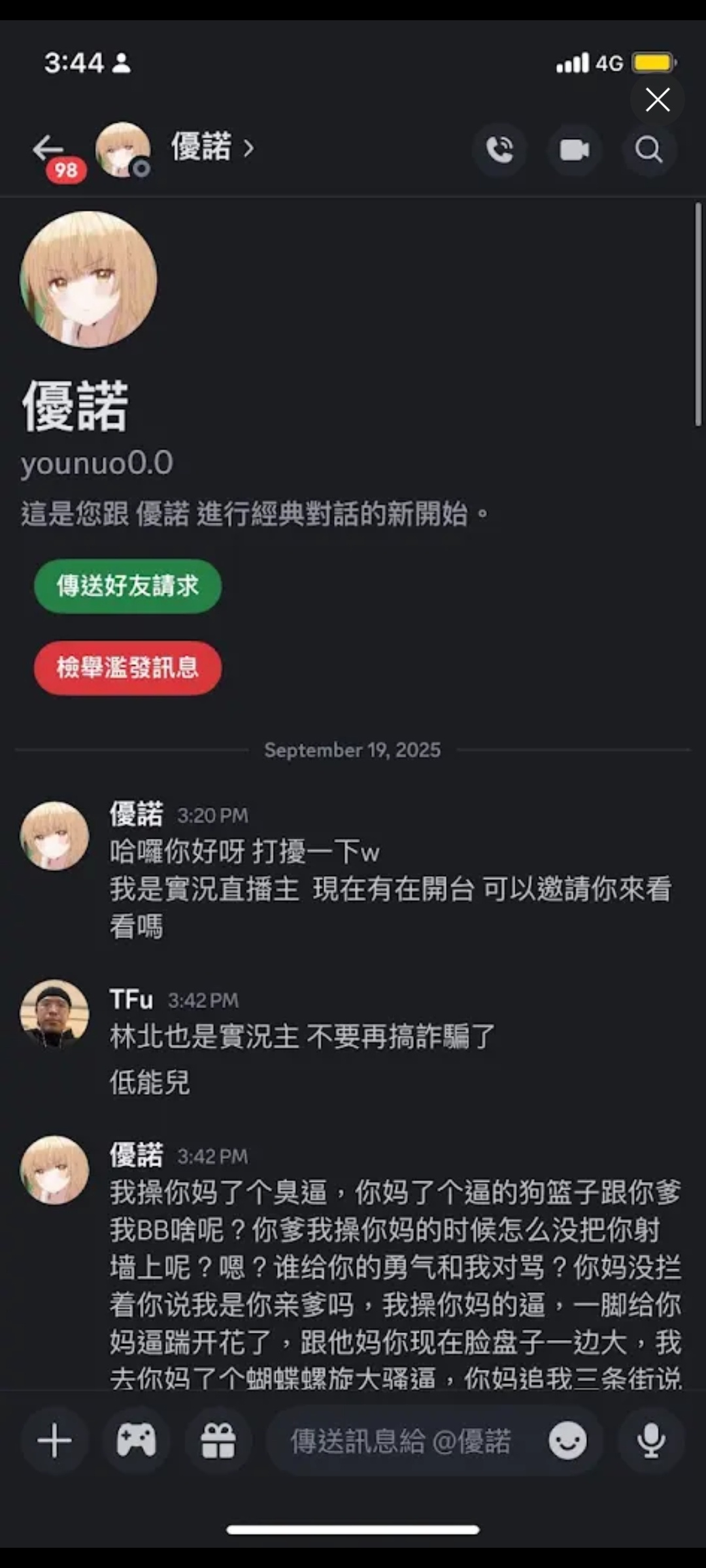The image size is (706, 1568).
Task: Search within this conversation
Action: [x=649, y=150]
